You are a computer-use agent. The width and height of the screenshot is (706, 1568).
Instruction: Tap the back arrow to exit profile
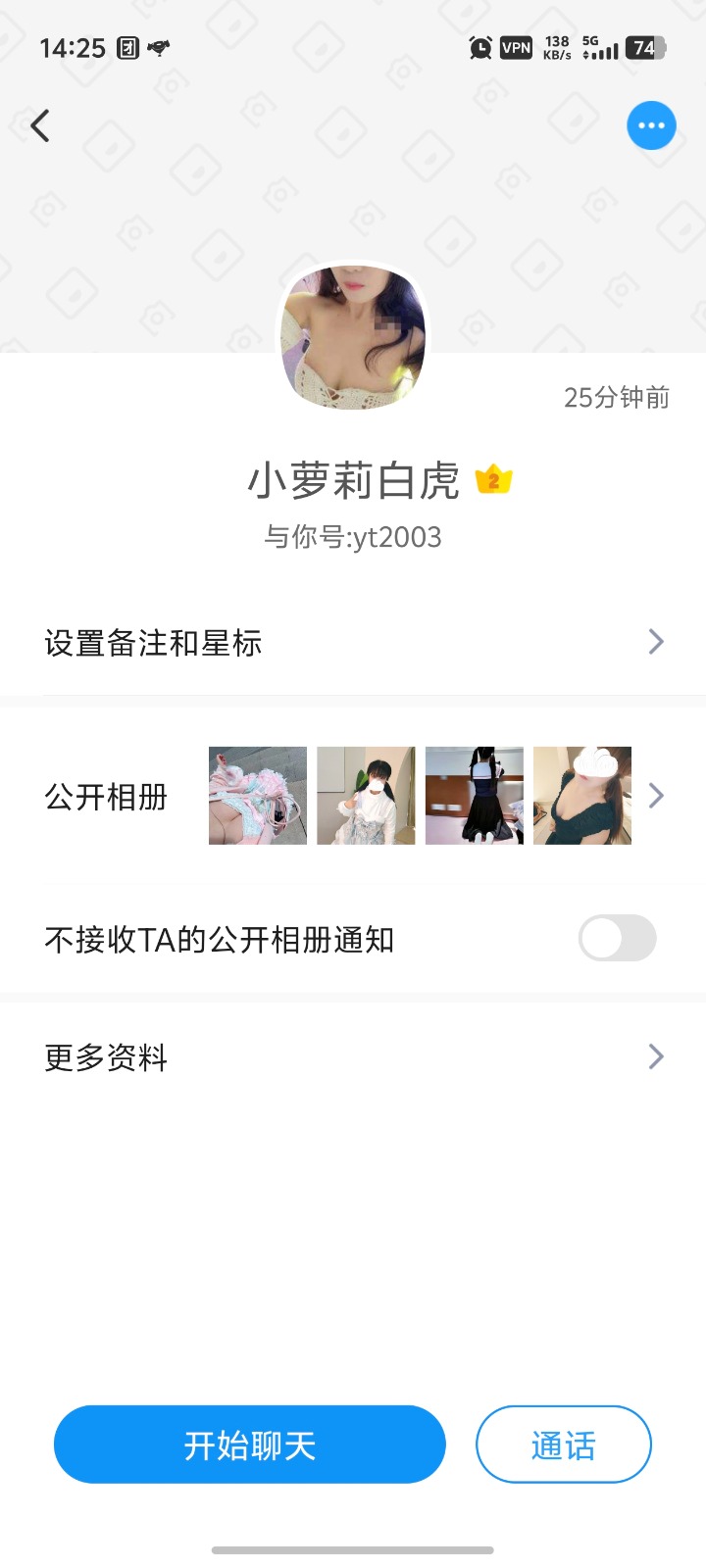click(x=39, y=125)
